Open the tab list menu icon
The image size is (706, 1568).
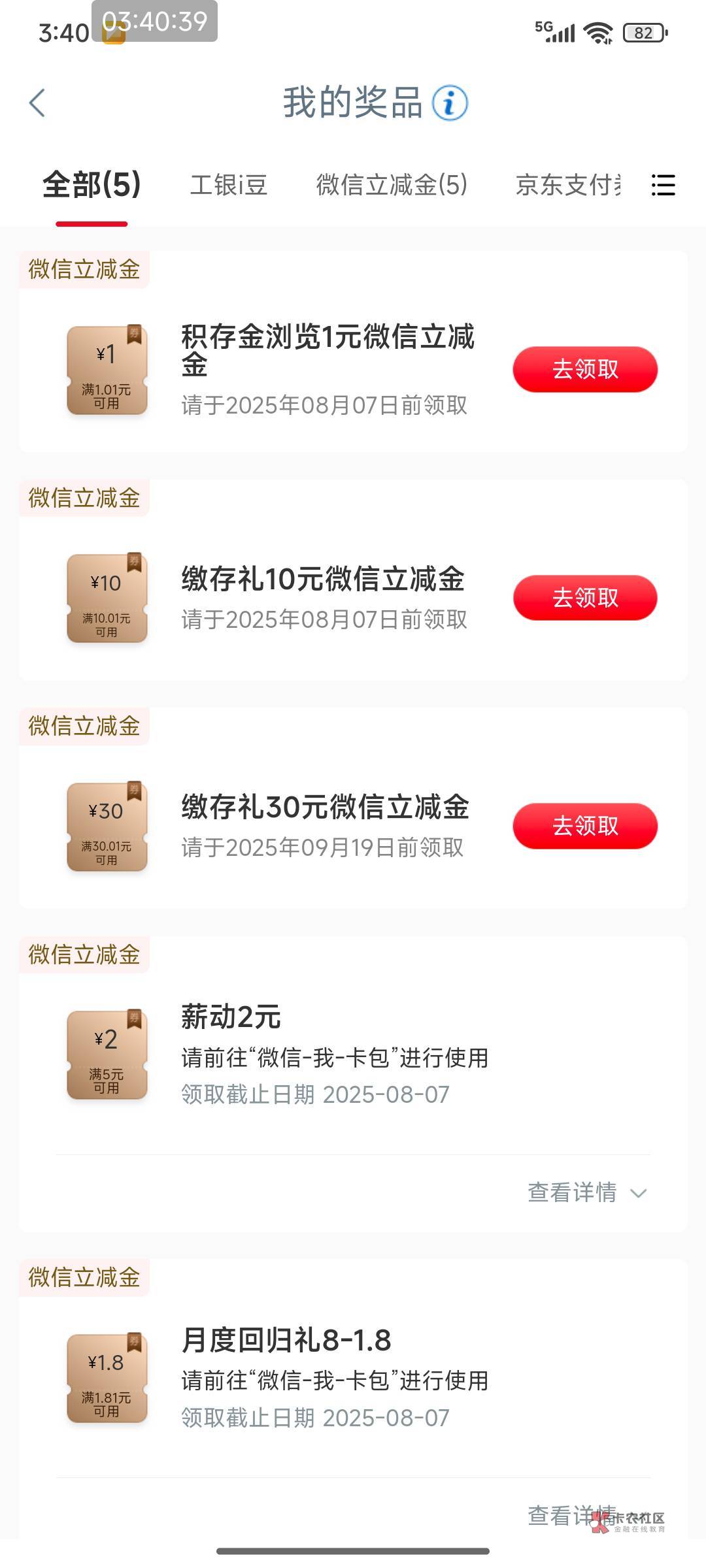[x=663, y=185]
